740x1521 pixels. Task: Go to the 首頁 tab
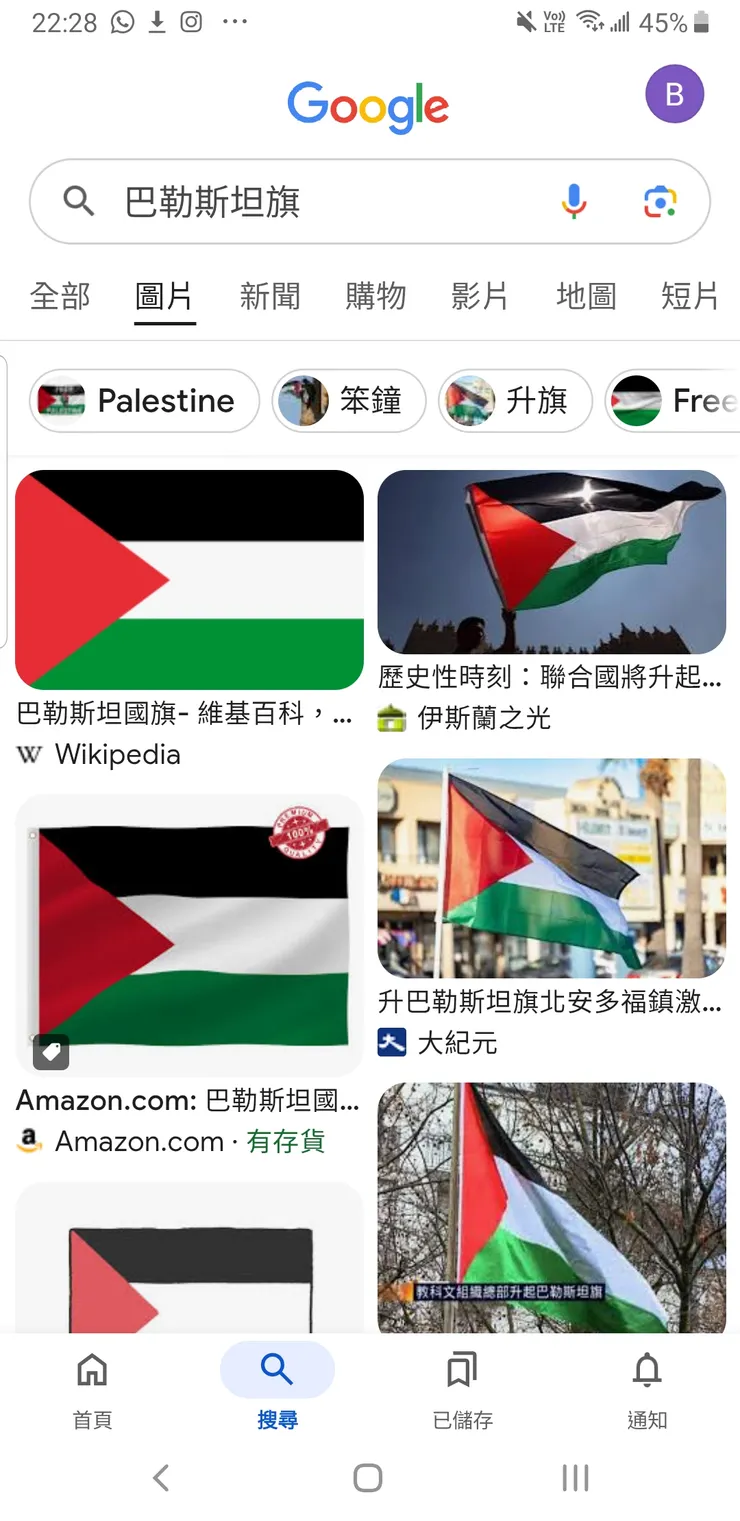(92, 1387)
